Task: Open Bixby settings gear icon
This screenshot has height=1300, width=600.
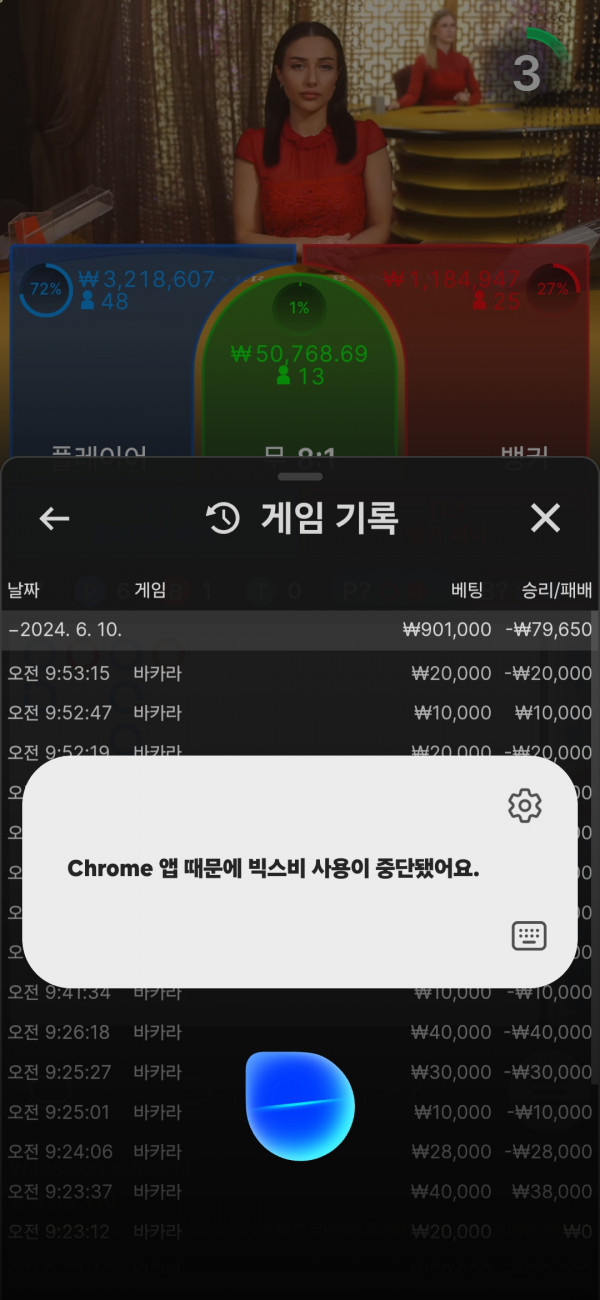Action: (x=525, y=806)
